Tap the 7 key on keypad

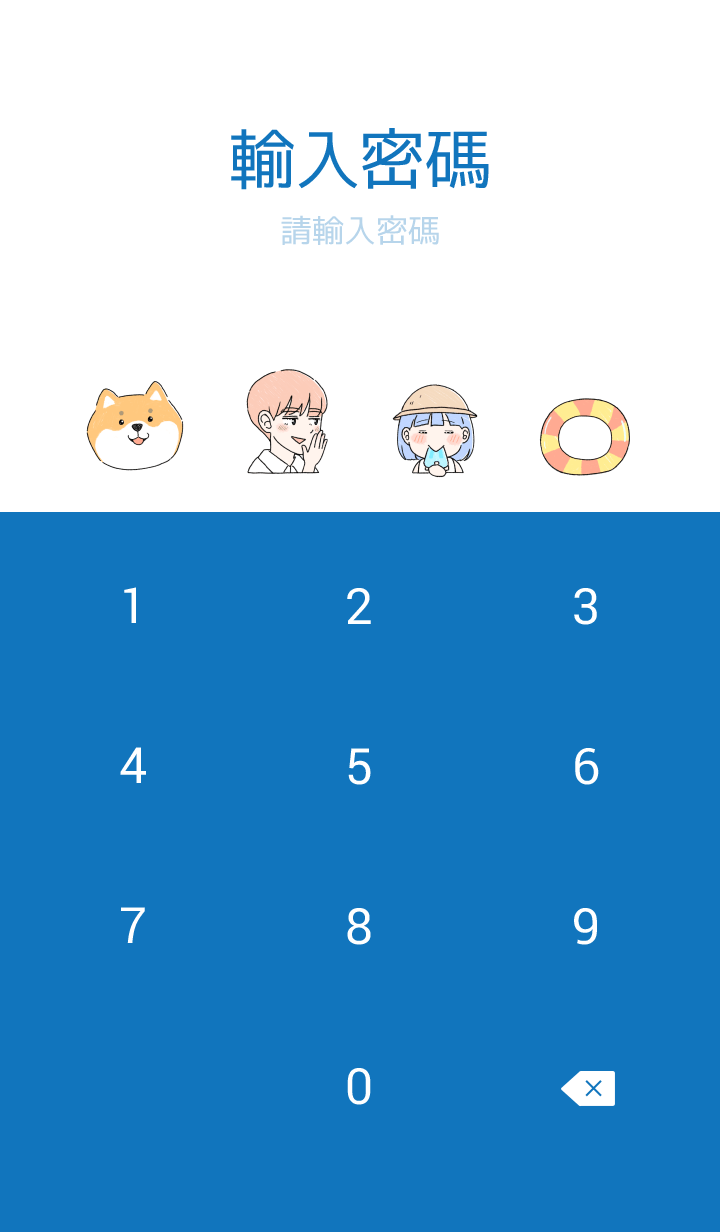point(132,927)
